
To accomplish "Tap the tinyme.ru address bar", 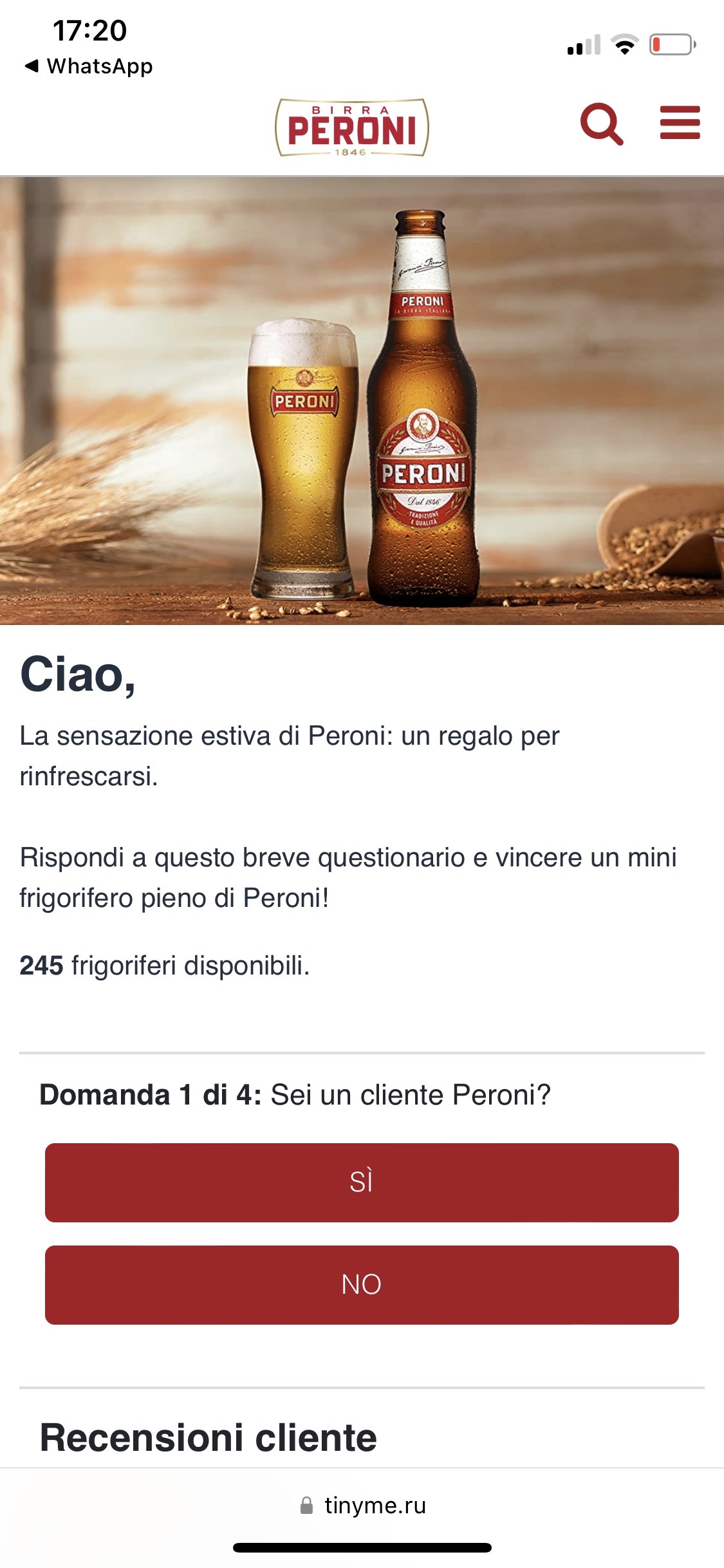I will coord(362,1505).
